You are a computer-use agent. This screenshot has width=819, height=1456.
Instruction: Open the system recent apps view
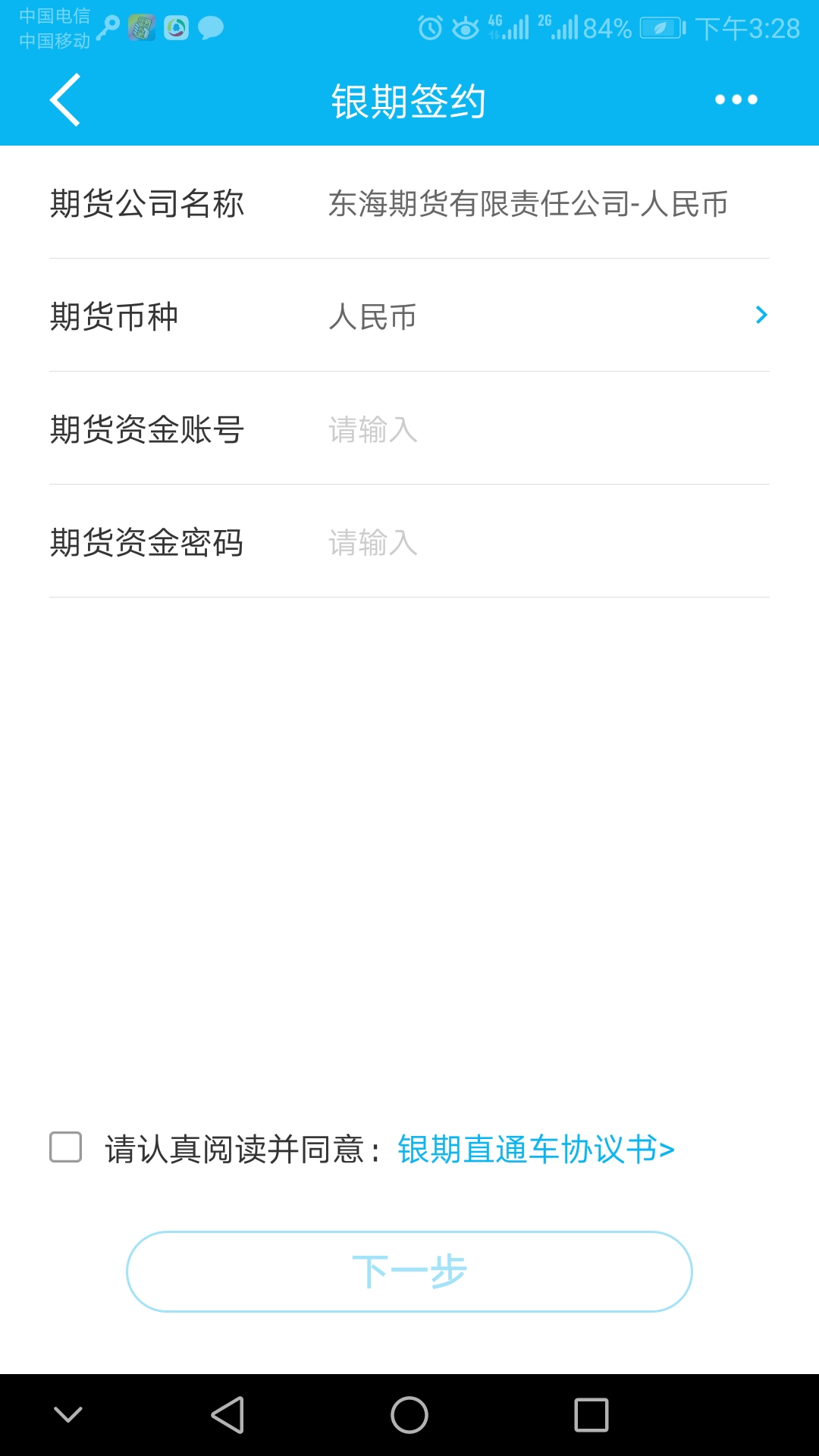[591, 1415]
